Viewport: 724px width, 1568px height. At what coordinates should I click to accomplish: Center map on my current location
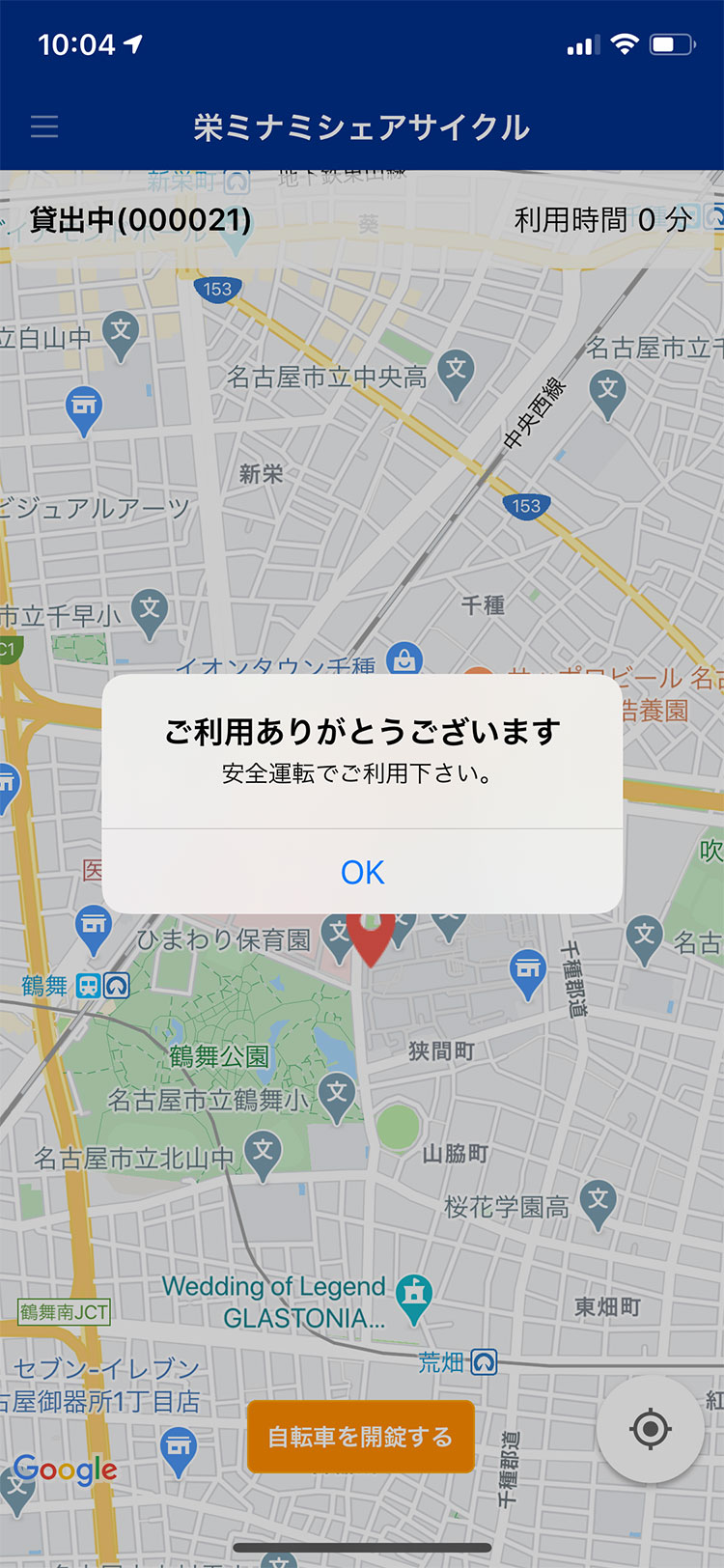pyautogui.click(x=650, y=1429)
